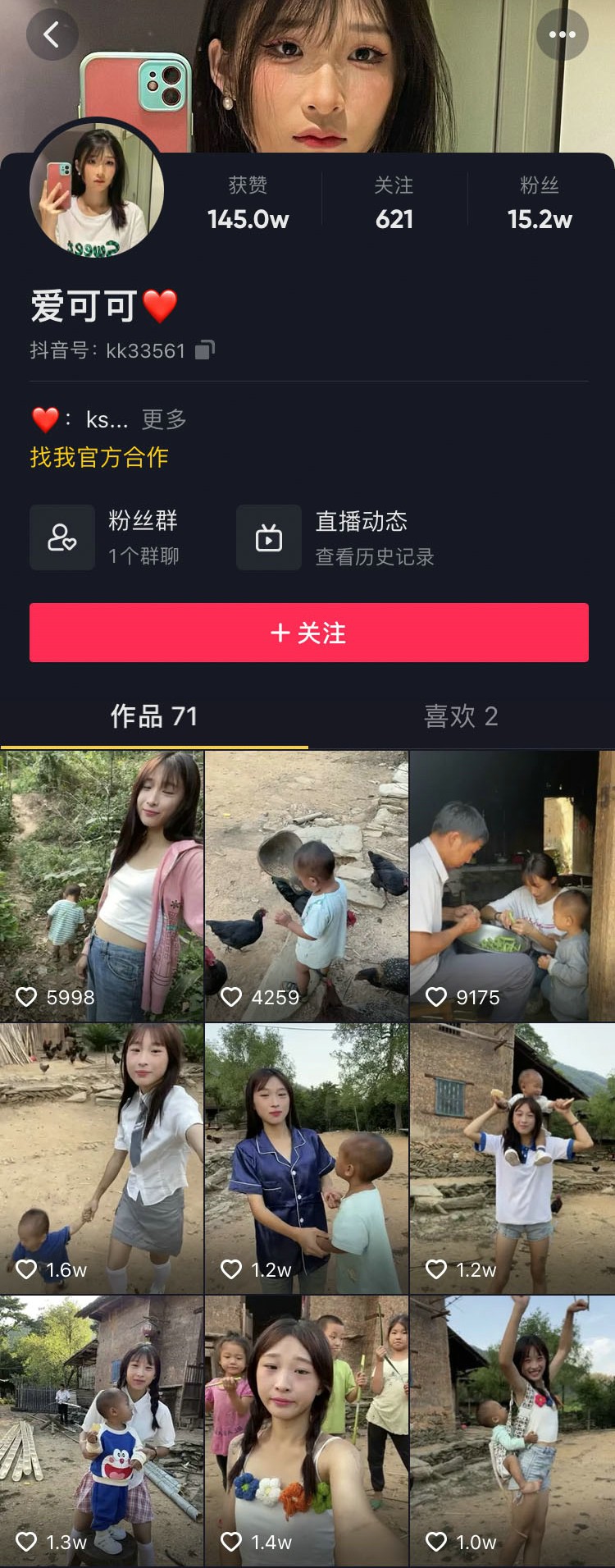View the 粉丝 15.2w followers list

540,203
